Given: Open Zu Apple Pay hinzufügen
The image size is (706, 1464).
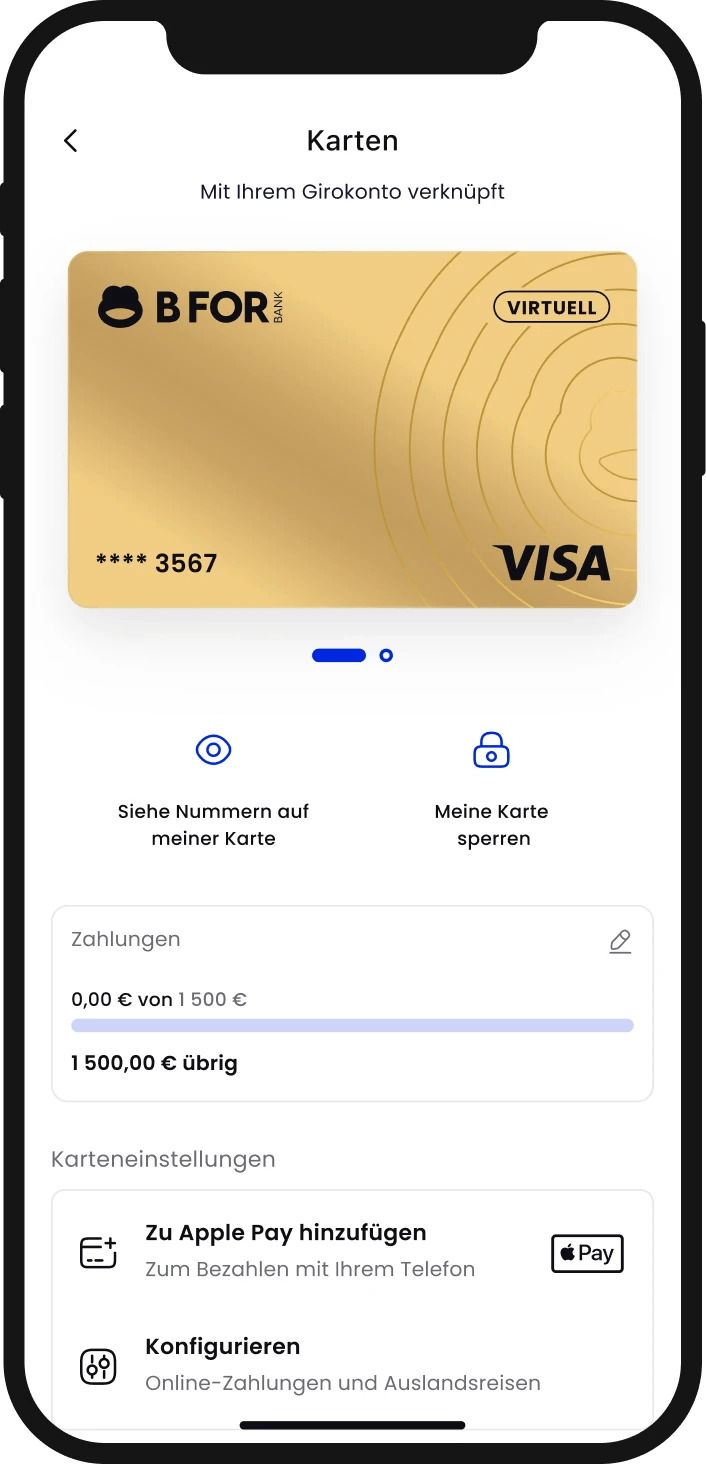Looking at the screenshot, I should [x=352, y=1250].
